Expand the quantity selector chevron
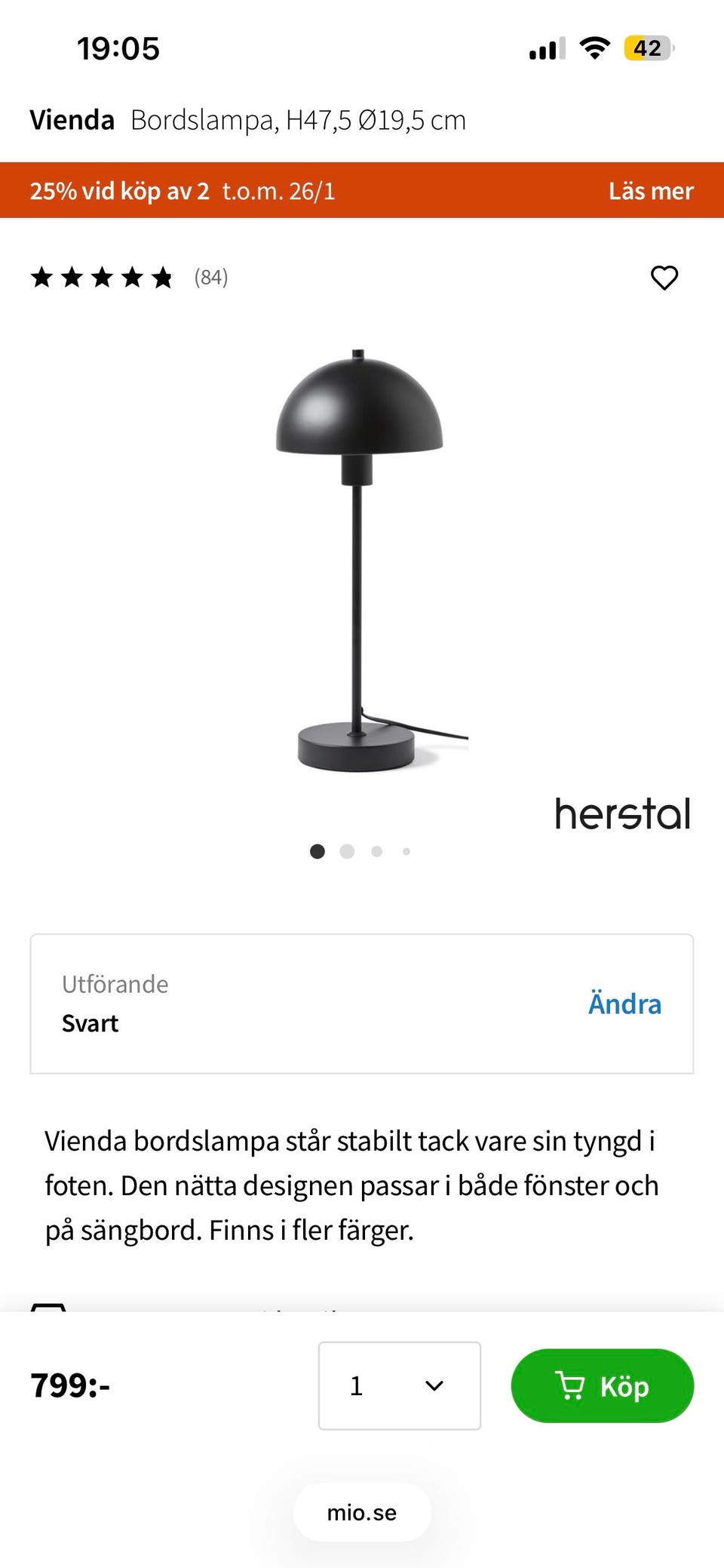This screenshot has height=1568, width=724. (x=434, y=1385)
